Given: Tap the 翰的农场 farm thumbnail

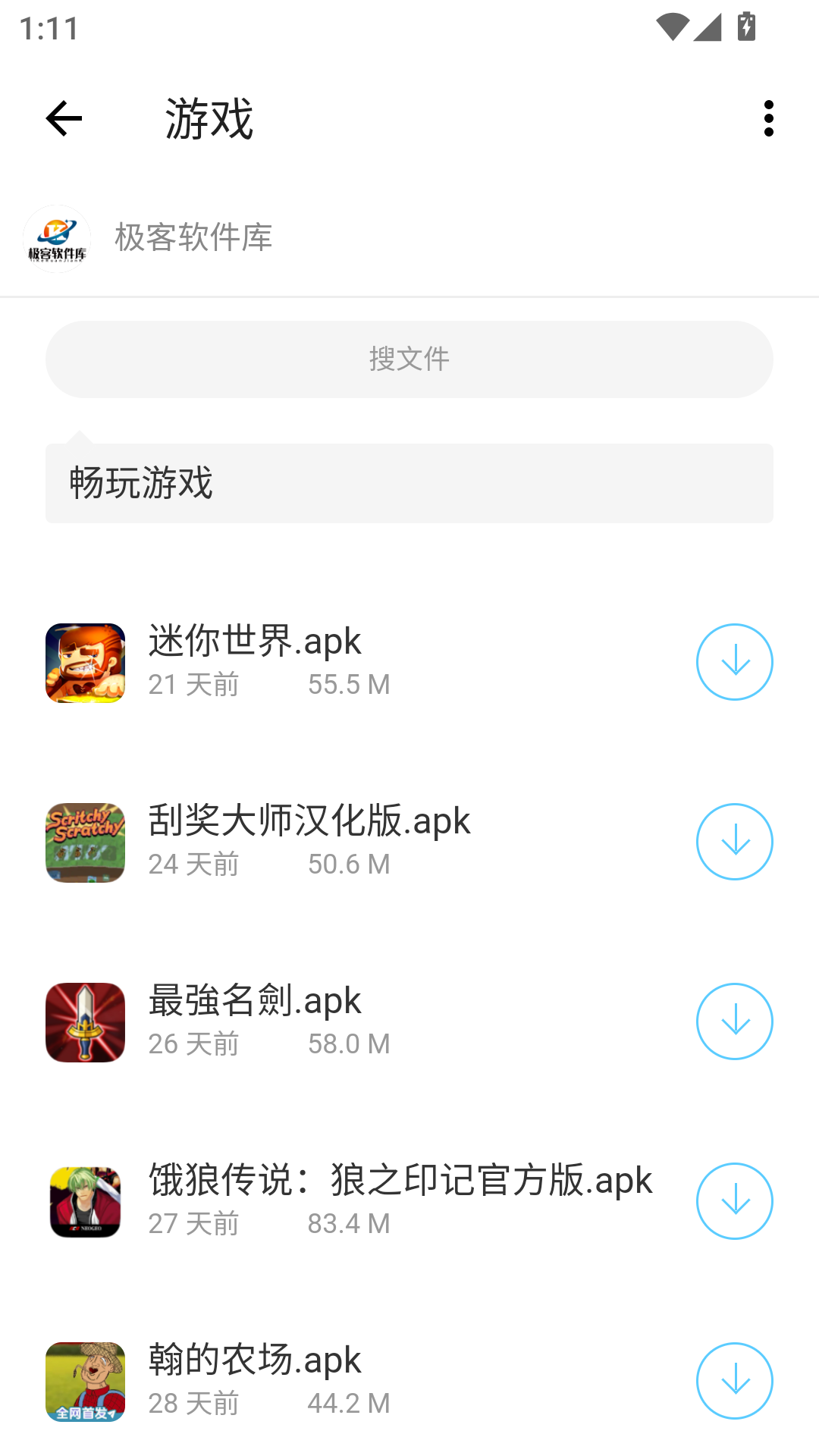Looking at the screenshot, I should 84,1382.
